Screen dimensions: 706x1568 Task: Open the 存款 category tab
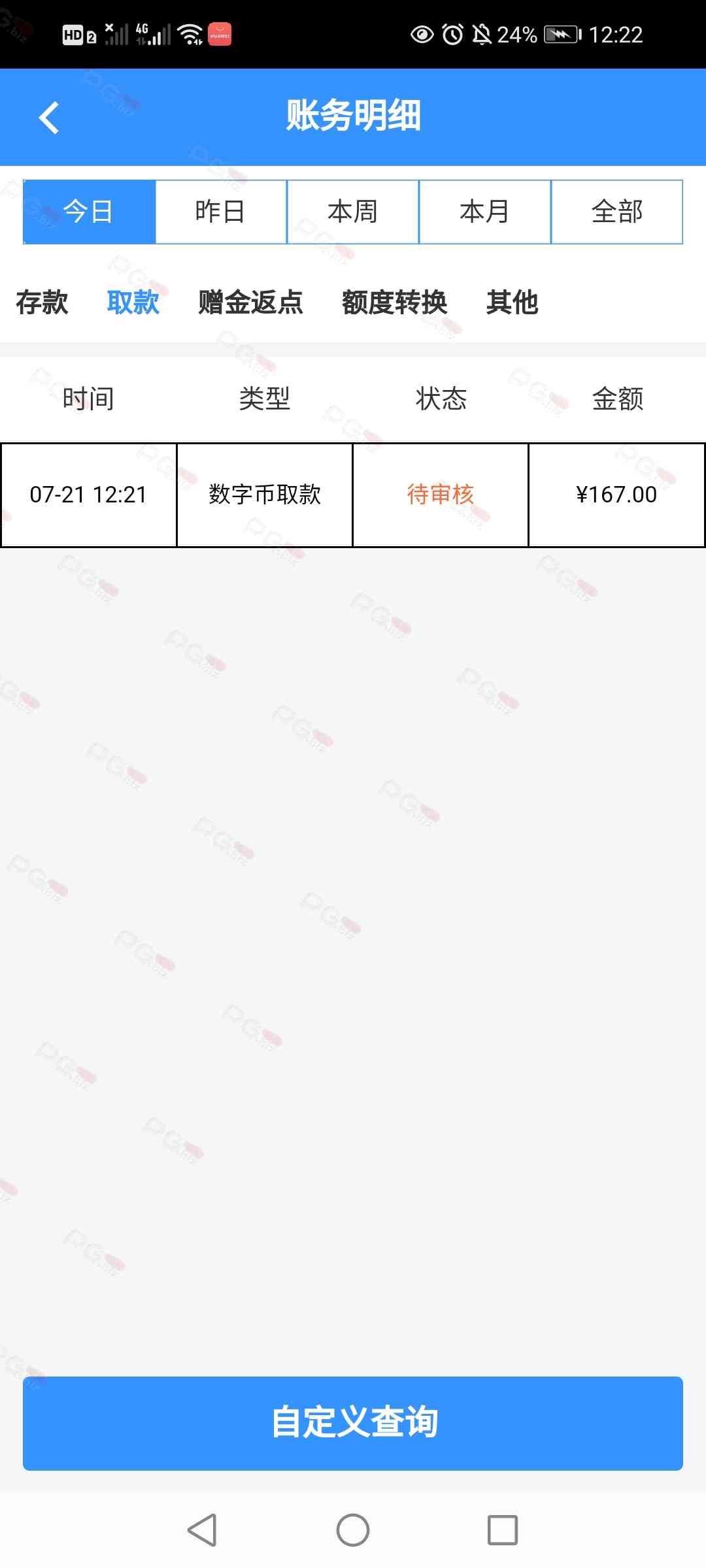pyautogui.click(x=42, y=302)
